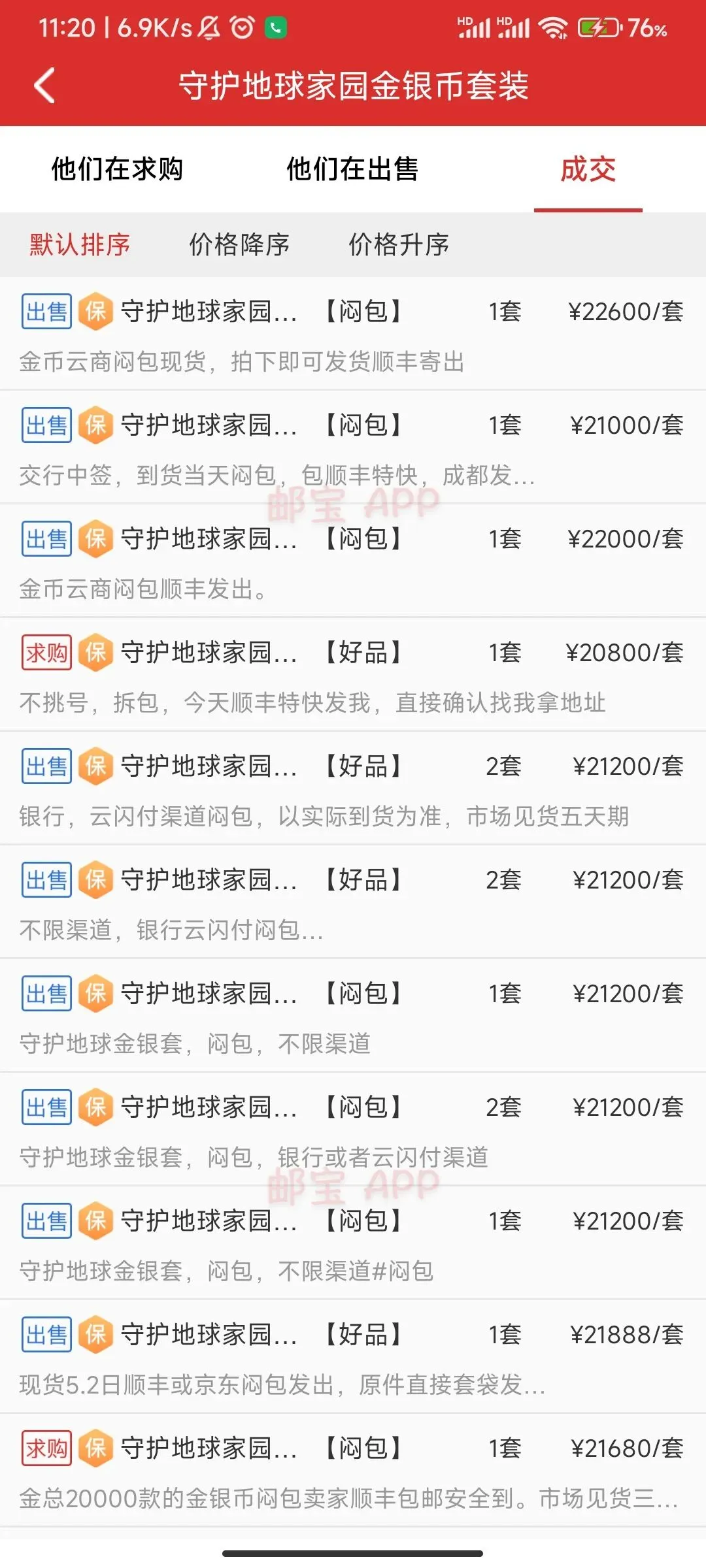Open the ¥21000 交行中签 listing
The image size is (706, 1568).
tap(353, 448)
